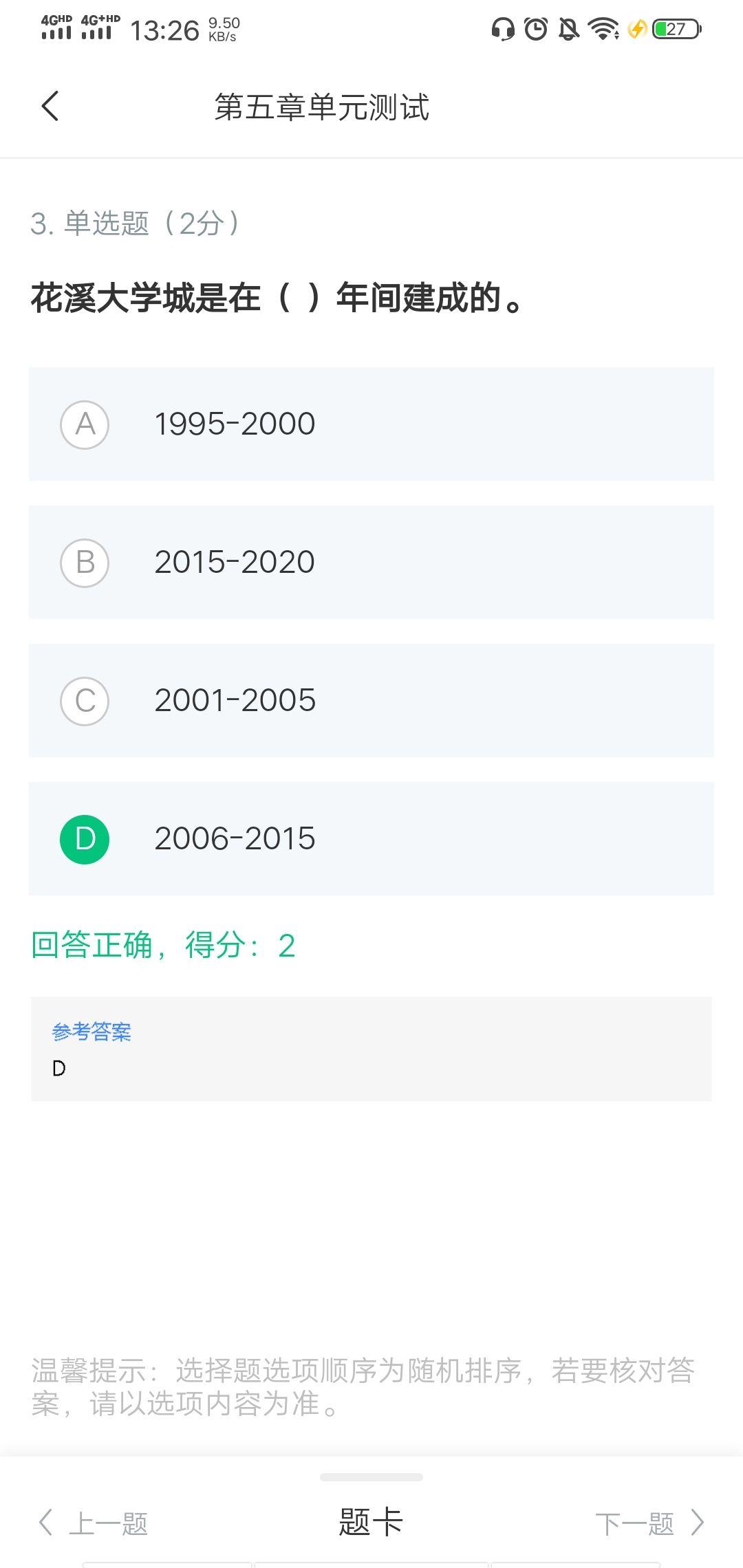Image resolution: width=743 pixels, height=1568 pixels.
Task: Select option A 1995-2000
Action: click(x=371, y=424)
